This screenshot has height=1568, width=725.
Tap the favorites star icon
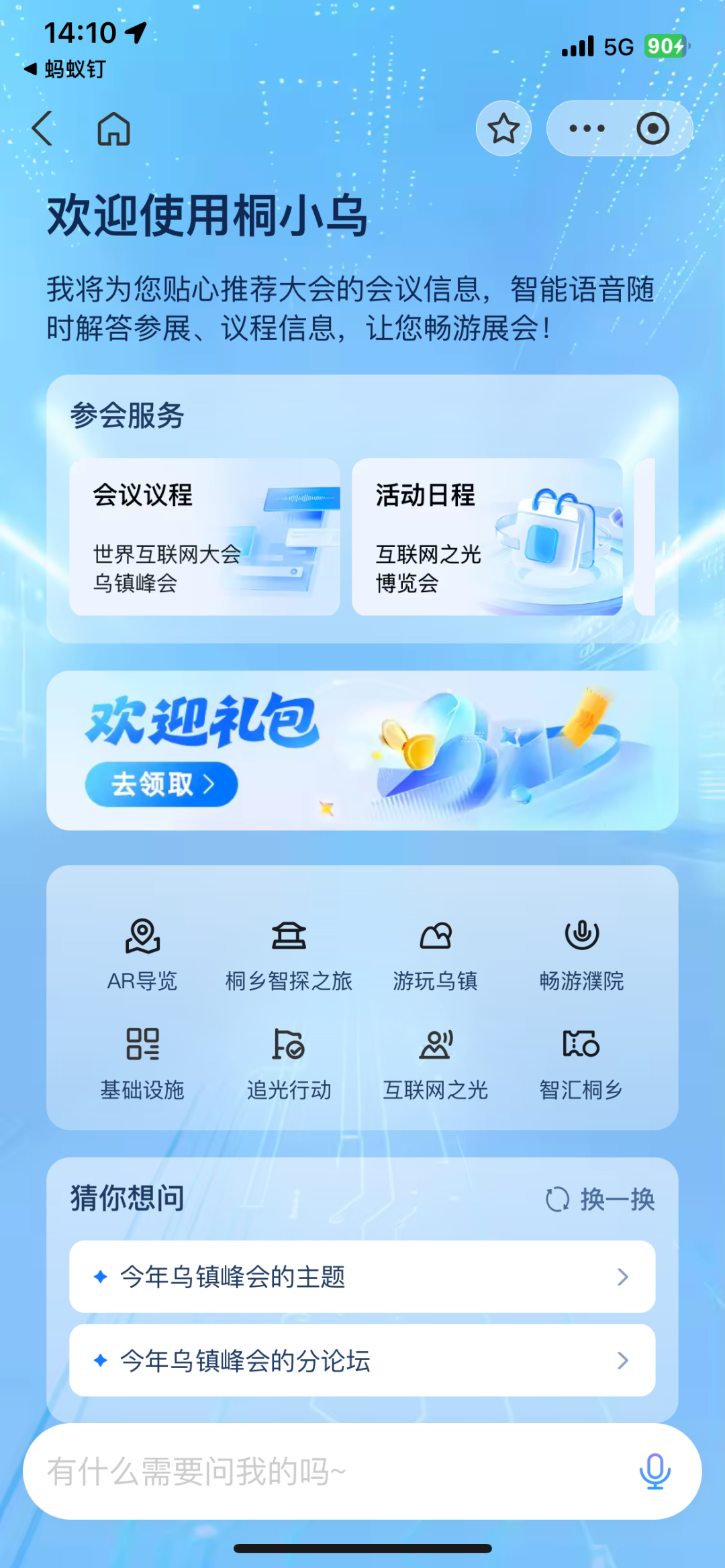pos(503,128)
